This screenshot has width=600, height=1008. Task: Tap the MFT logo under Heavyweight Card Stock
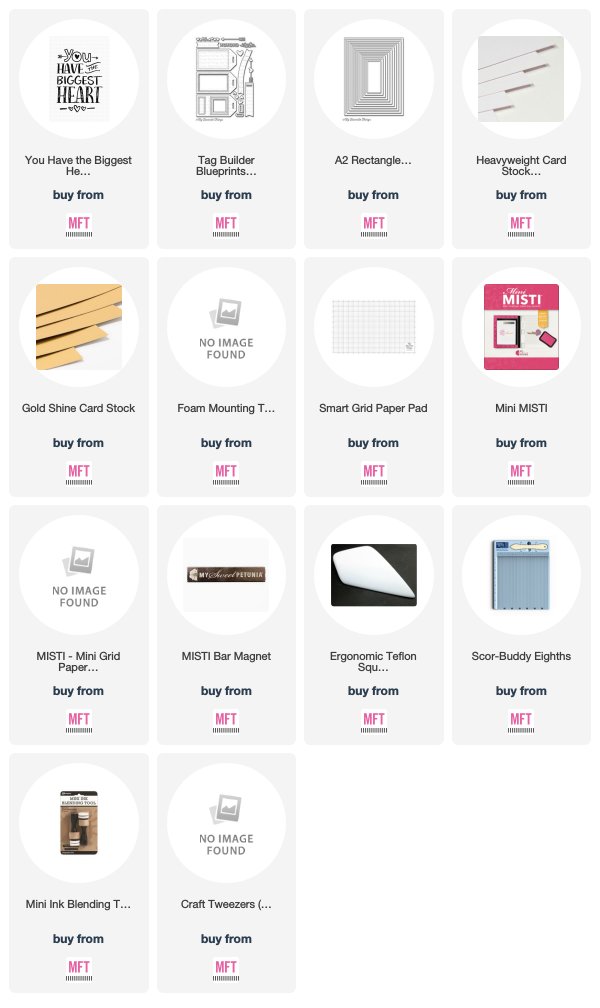[521, 226]
